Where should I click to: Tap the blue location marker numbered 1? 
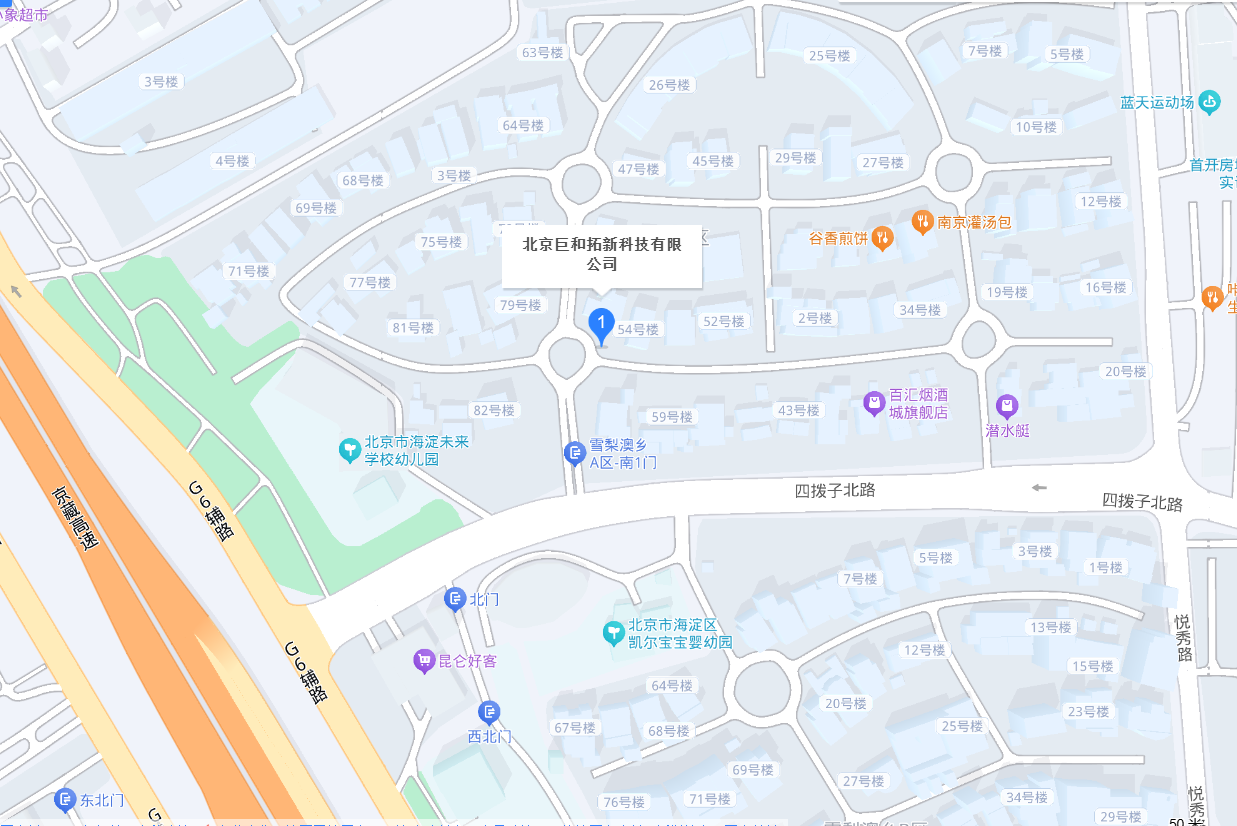tap(600, 324)
